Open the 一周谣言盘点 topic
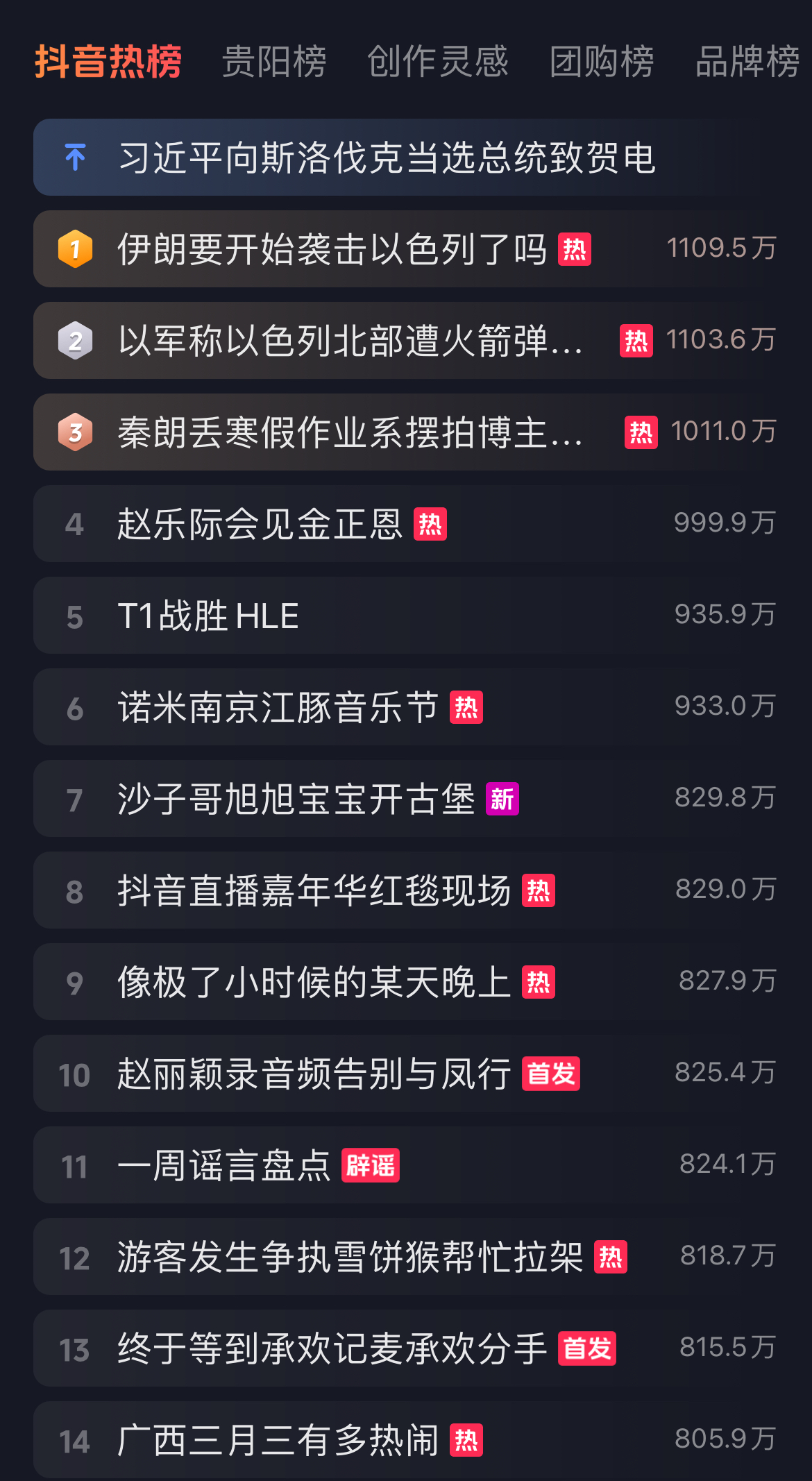Image resolution: width=812 pixels, height=1481 pixels. pyautogui.click(x=406, y=1165)
